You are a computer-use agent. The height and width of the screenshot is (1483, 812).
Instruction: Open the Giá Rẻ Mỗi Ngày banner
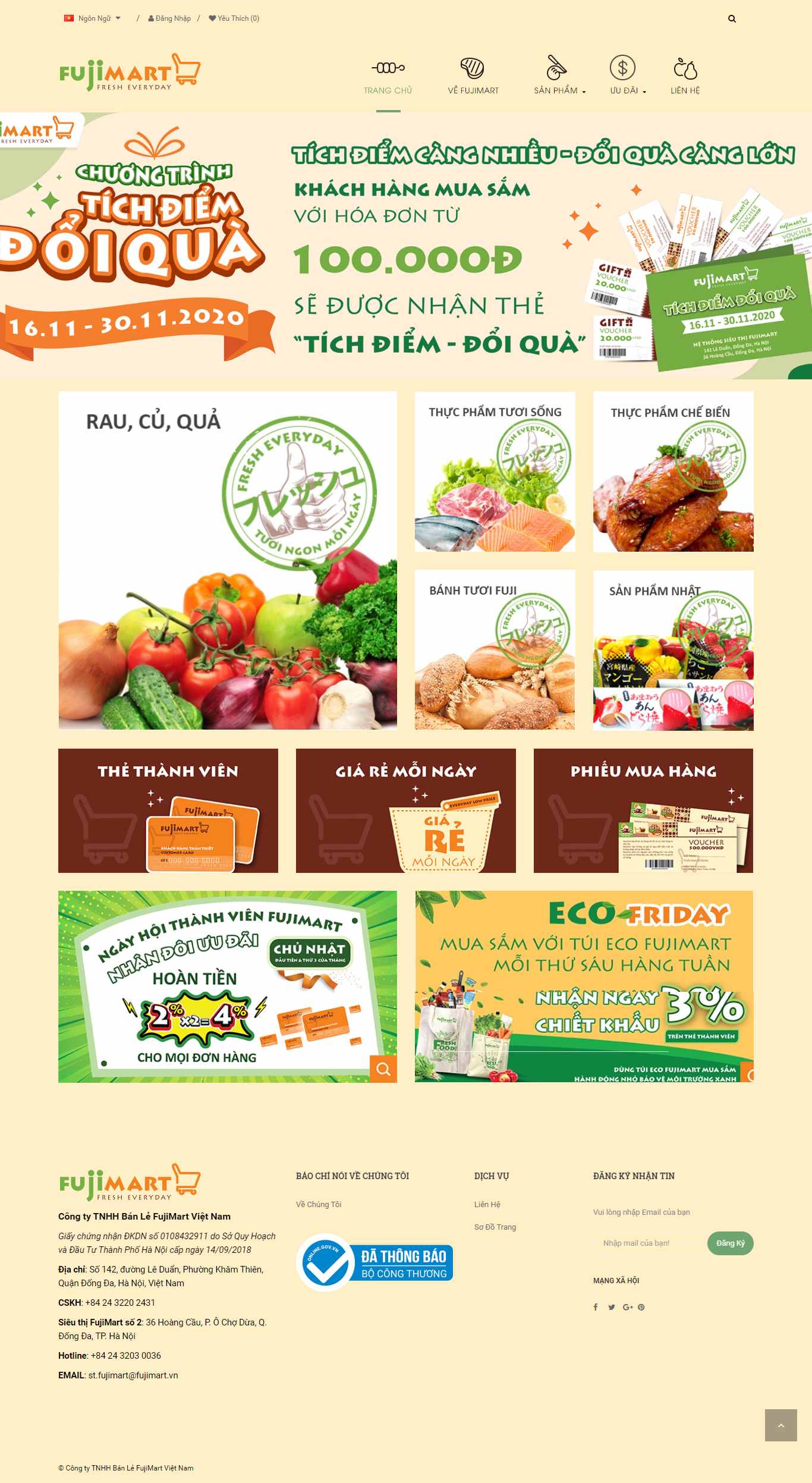405,810
